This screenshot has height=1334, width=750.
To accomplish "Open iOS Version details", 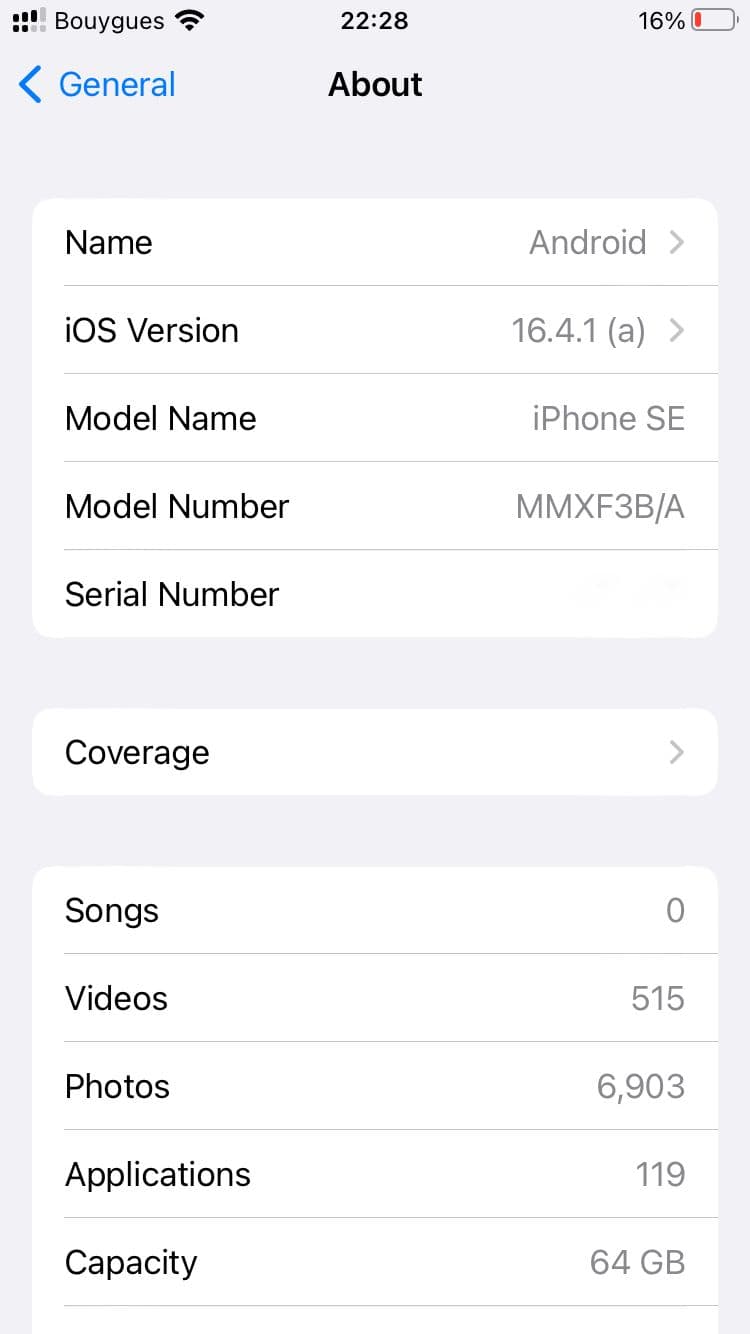I will [x=375, y=330].
